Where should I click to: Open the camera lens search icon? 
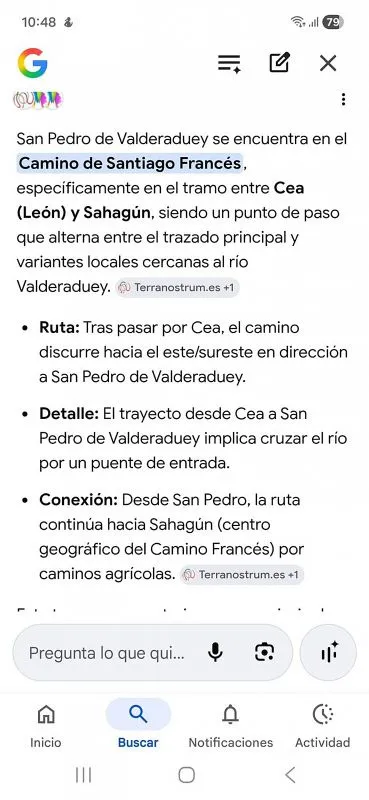tap(264, 653)
